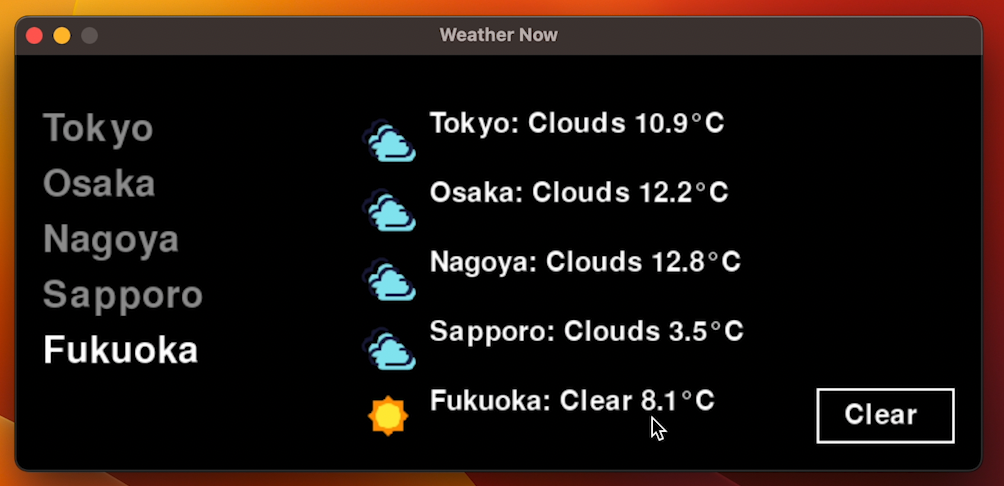Close the Weather Now window
The image size is (1004, 486).
point(34,36)
